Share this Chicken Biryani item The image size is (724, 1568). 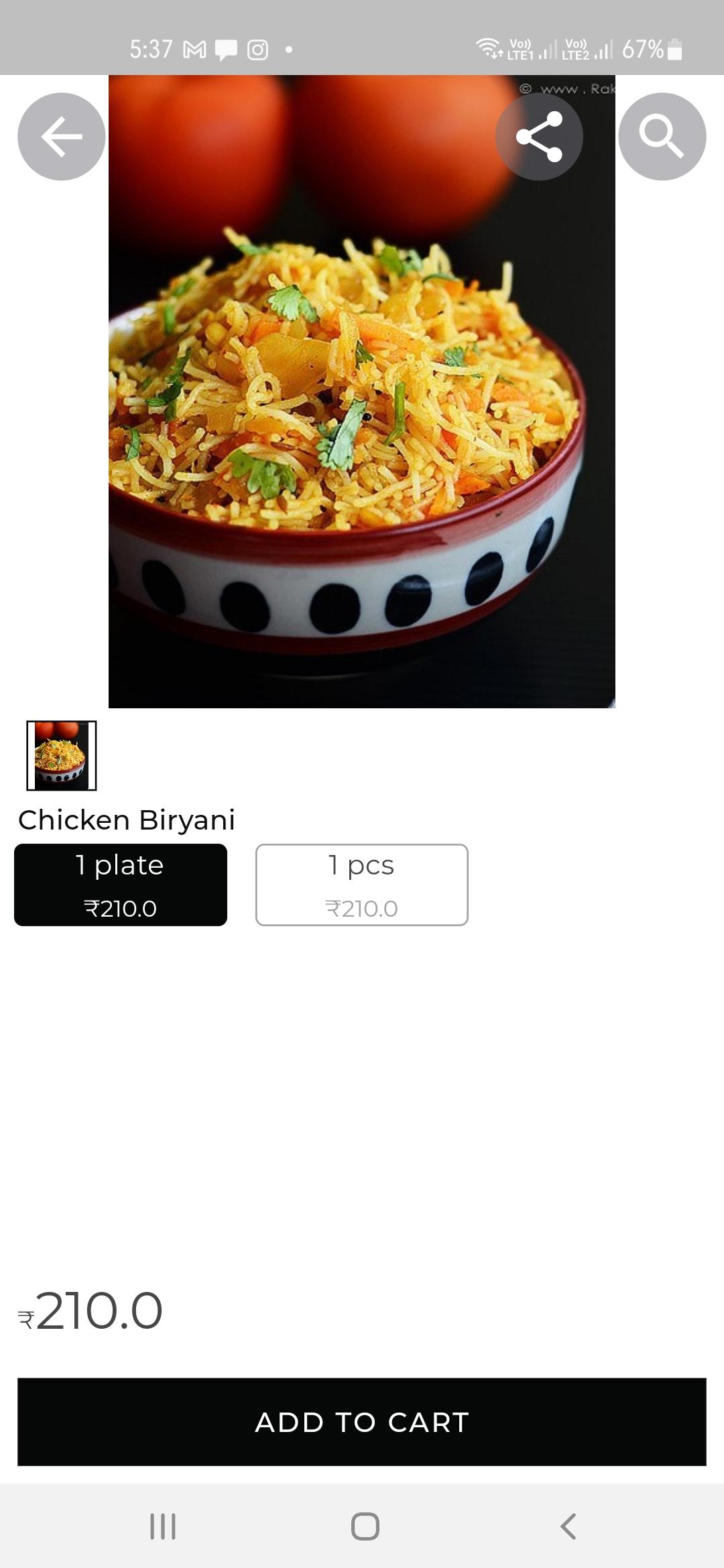pos(539,137)
